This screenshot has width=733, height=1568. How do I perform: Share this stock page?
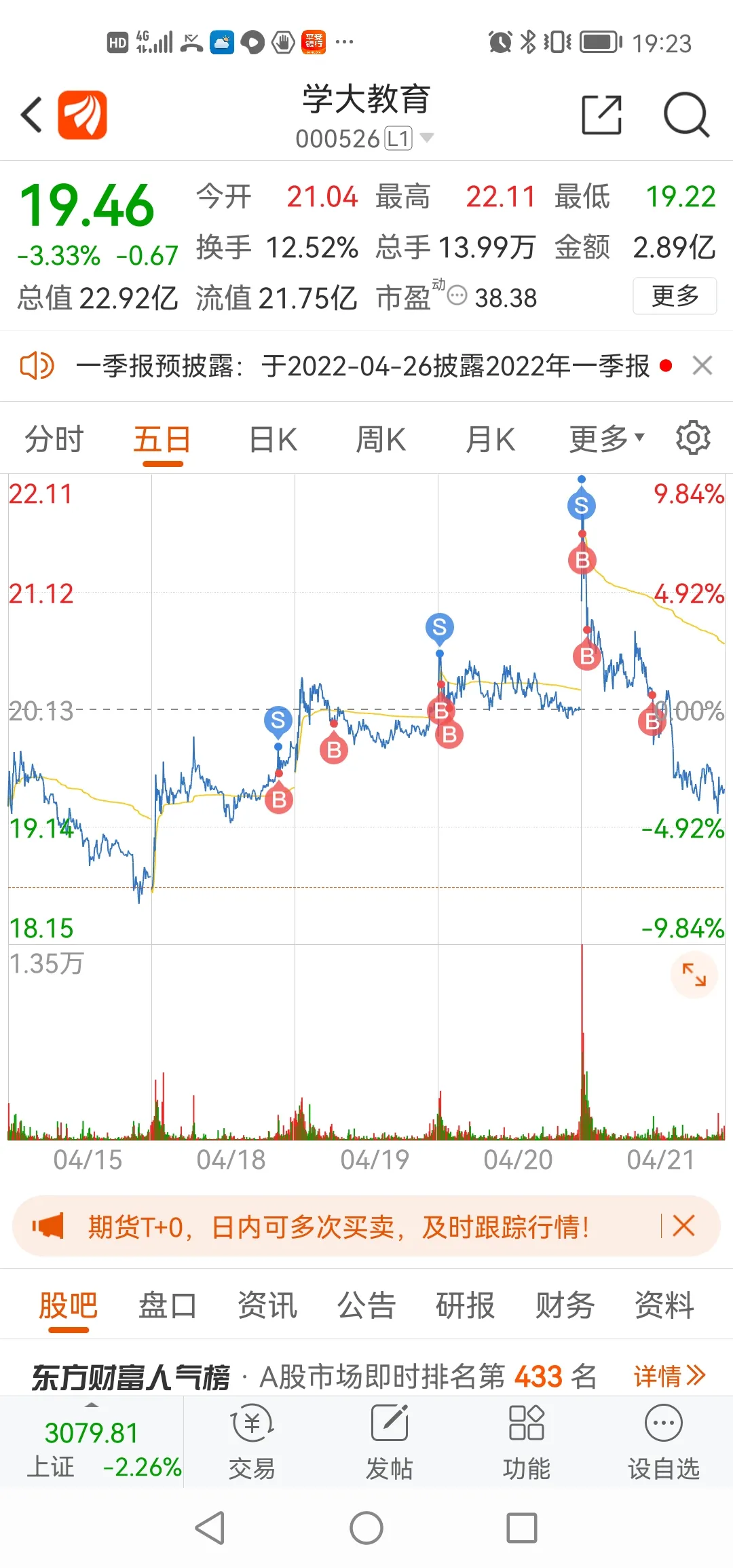pyautogui.click(x=601, y=115)
